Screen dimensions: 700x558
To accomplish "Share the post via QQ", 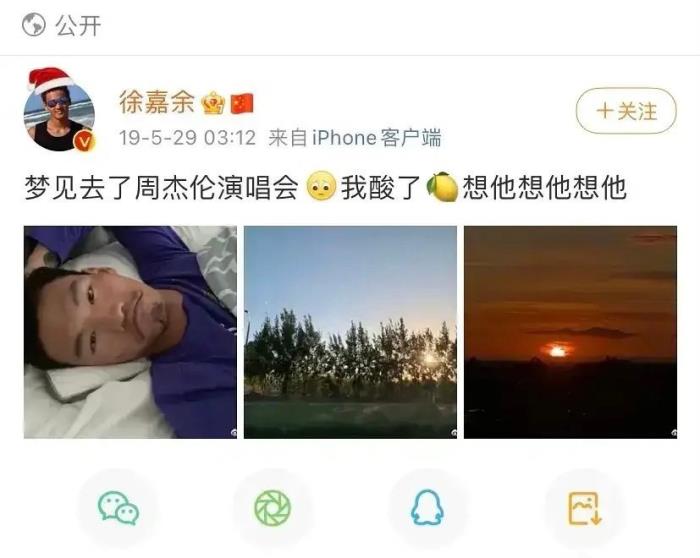I will (427, 510).
